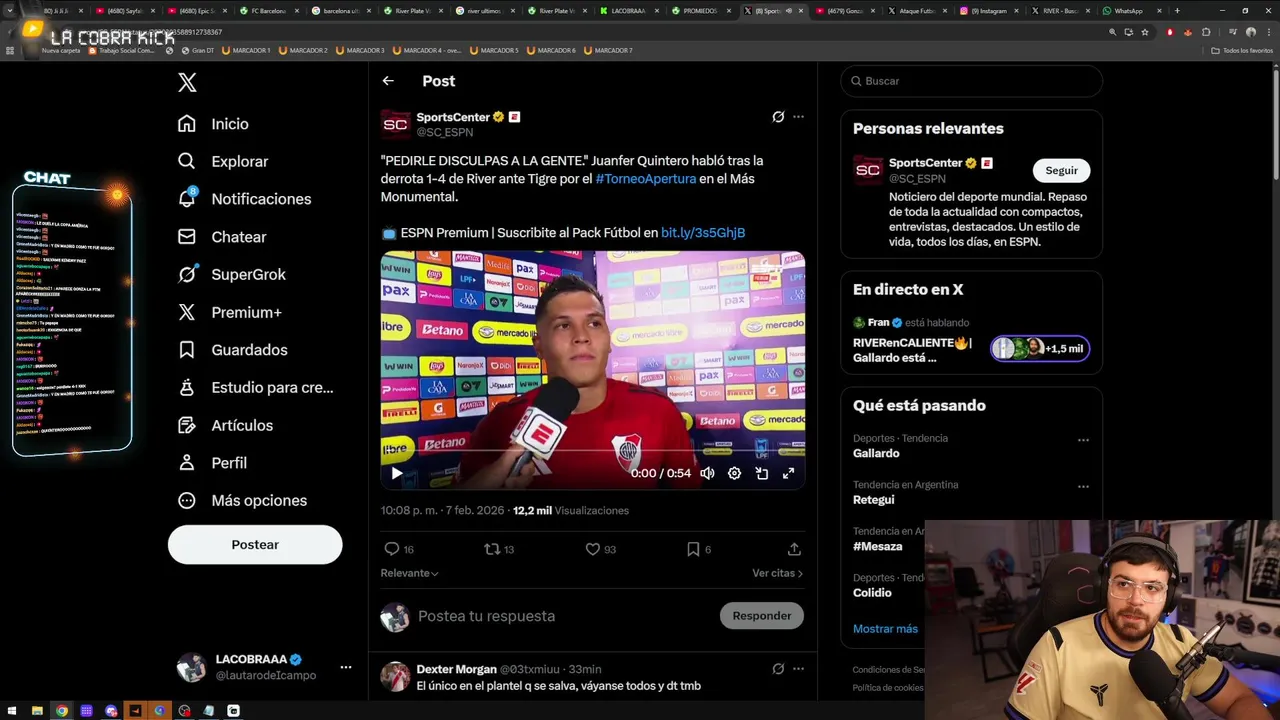Go back using the Post arrow
Image resolution: width=1280 pixels, height=720 pixels.
388,81
